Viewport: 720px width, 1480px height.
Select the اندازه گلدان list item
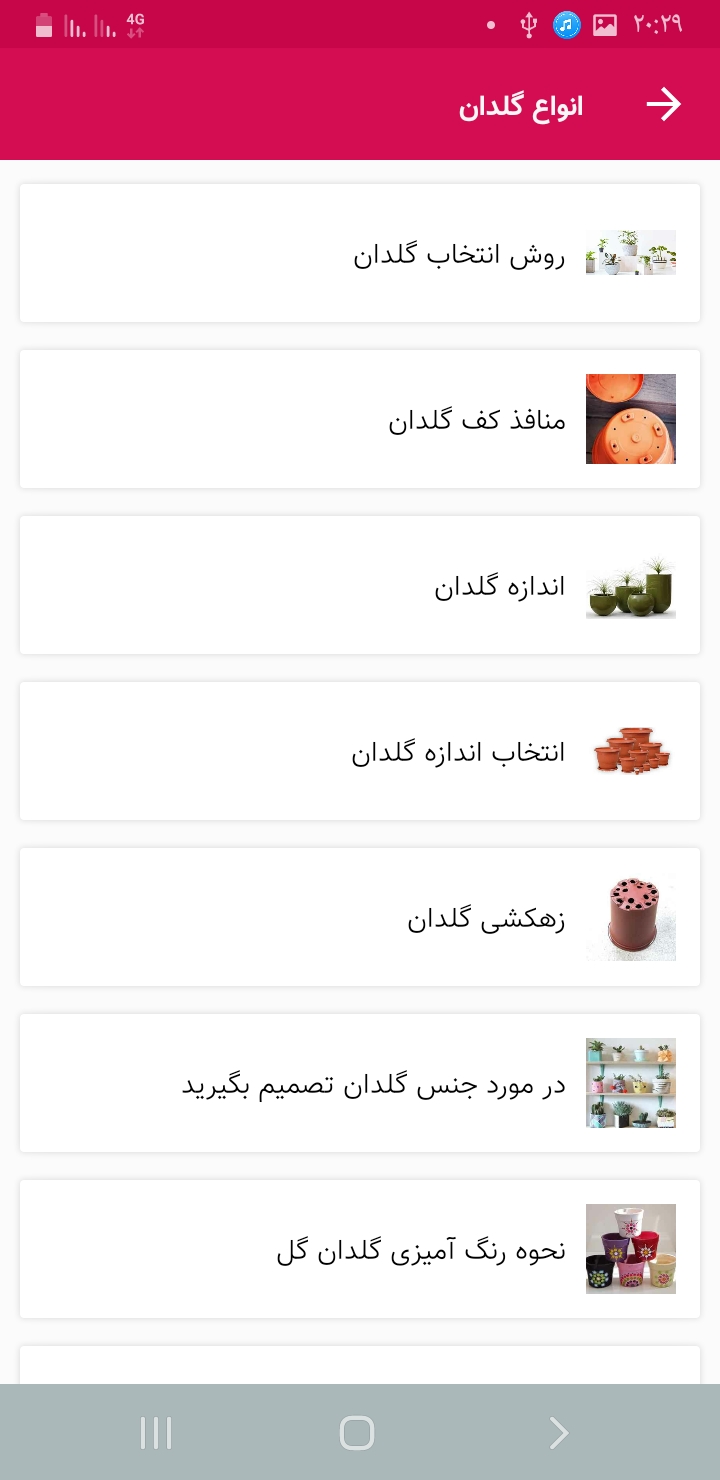(360, 585)
